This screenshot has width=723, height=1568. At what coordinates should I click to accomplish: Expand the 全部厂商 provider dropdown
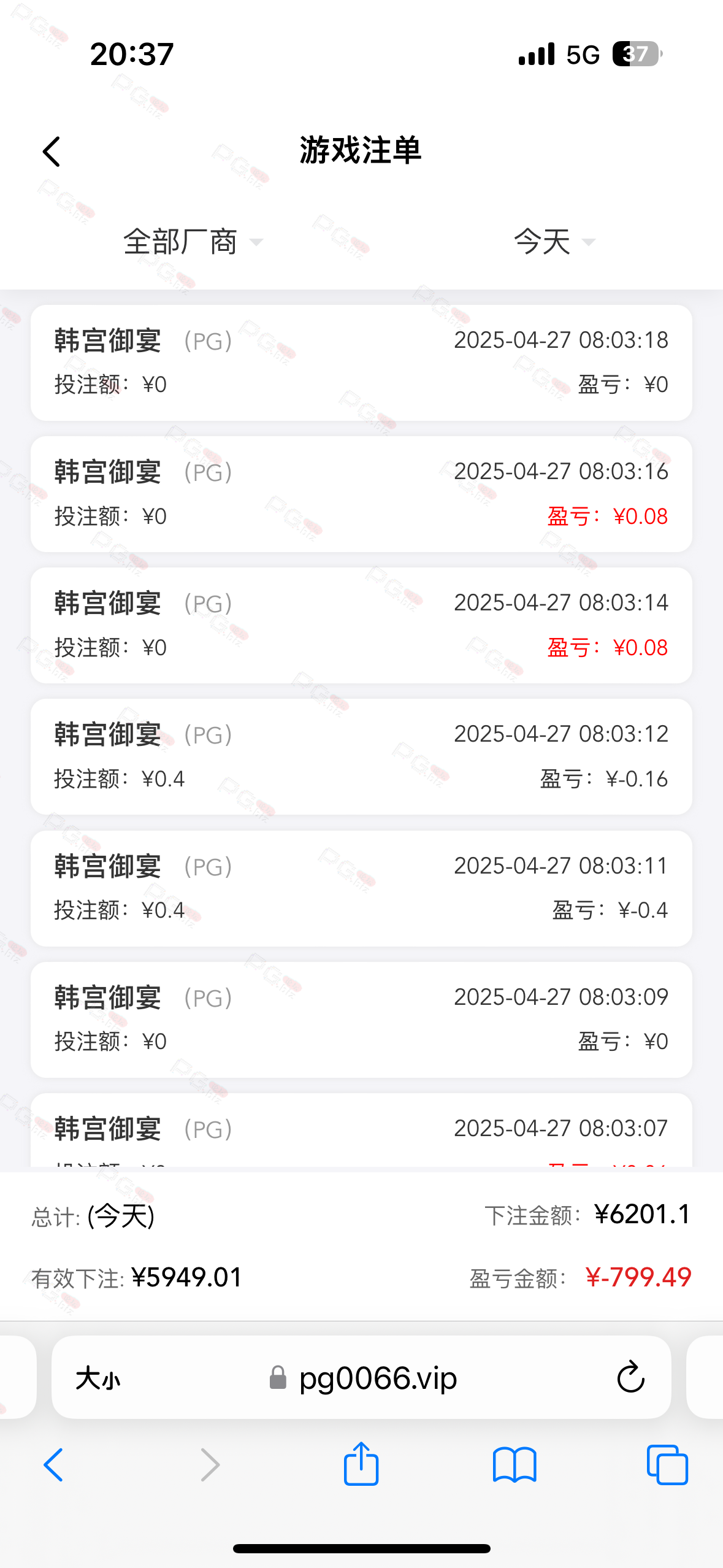pos(193,242)
